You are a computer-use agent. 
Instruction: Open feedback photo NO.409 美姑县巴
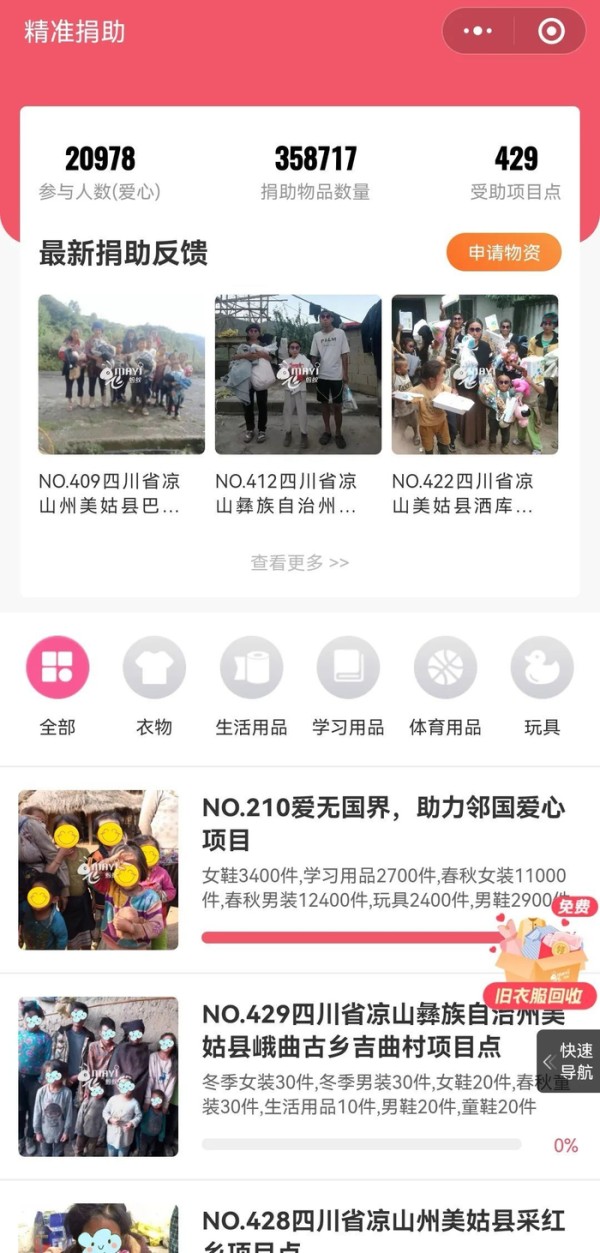[121, 374]
